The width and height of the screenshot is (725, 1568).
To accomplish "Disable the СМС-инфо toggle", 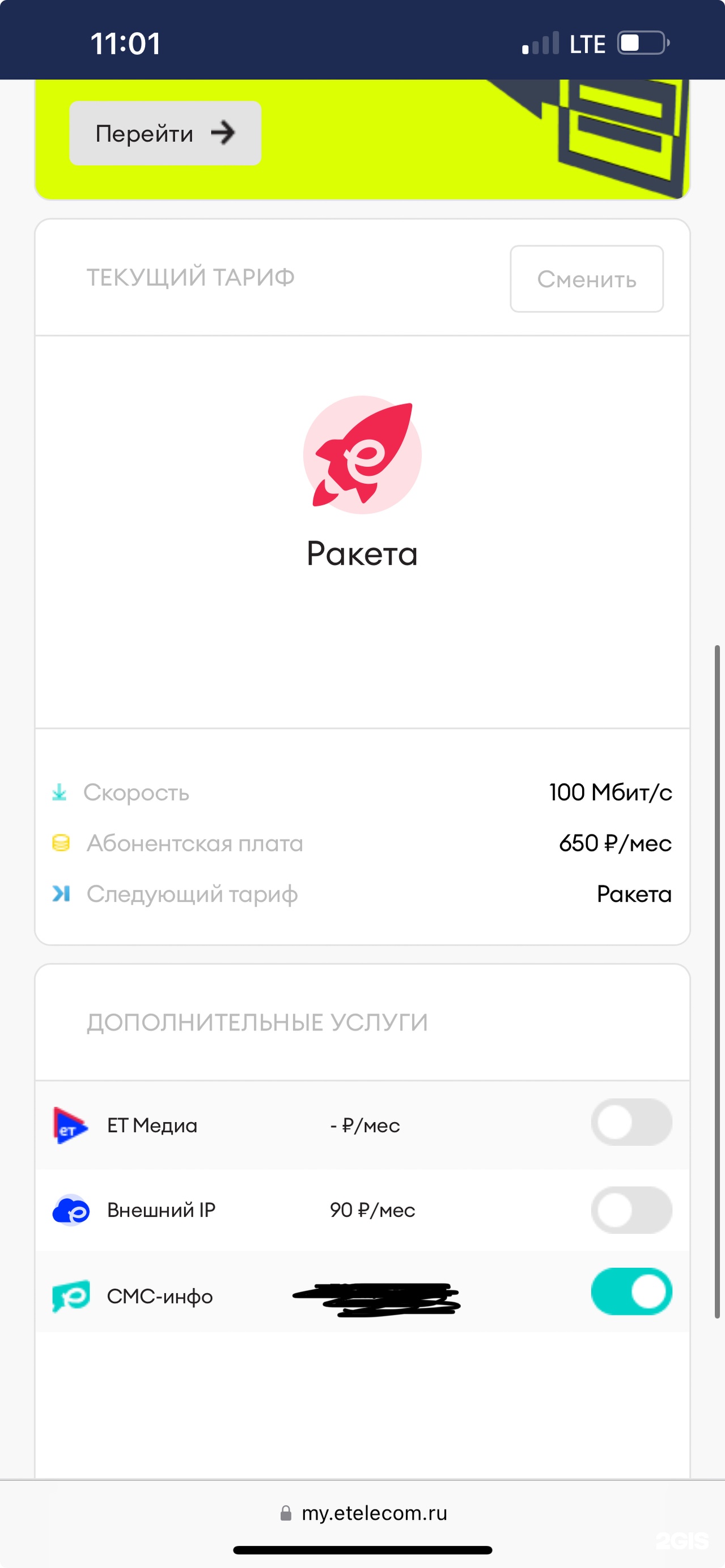I will [x=631, y=1291].
